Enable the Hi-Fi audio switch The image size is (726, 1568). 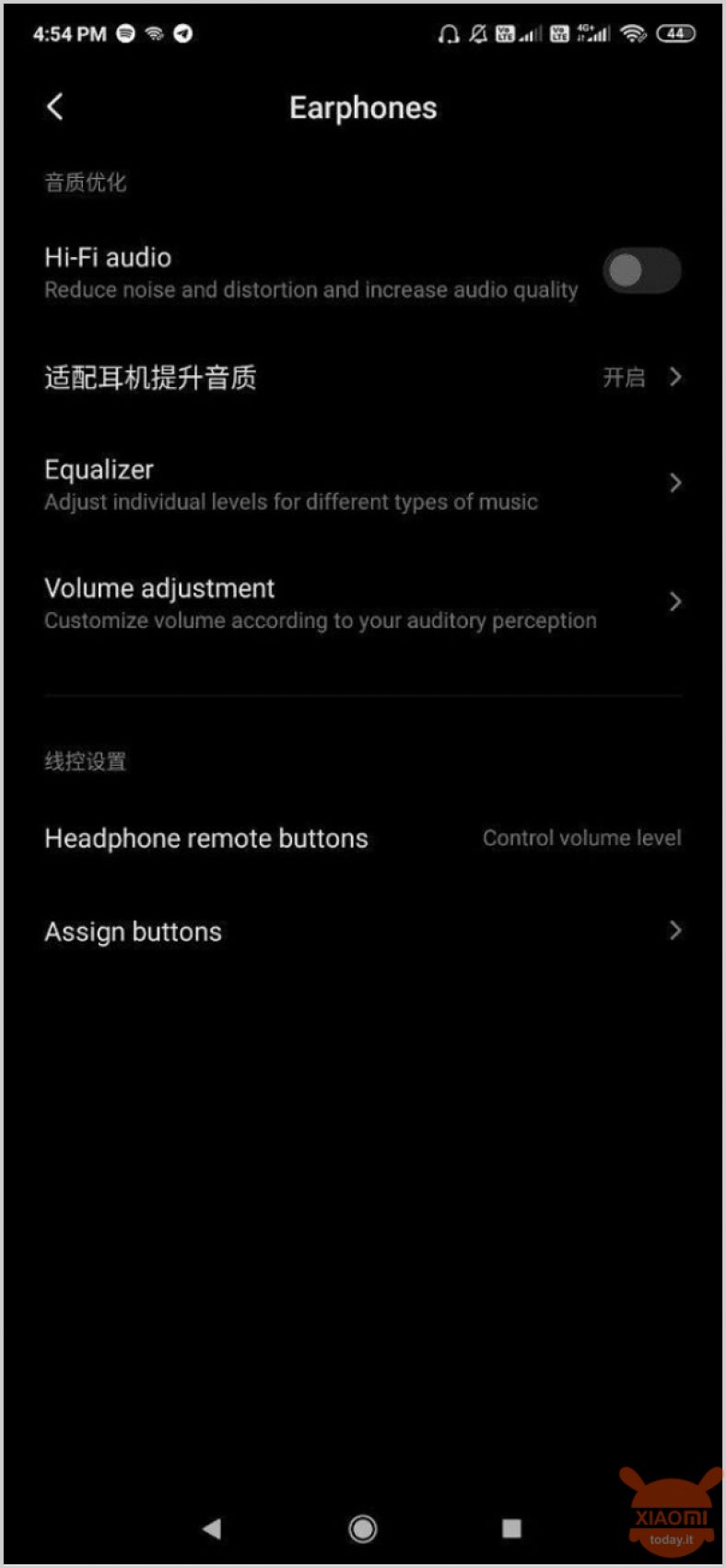pyautogui.click(x=642, y=271)
